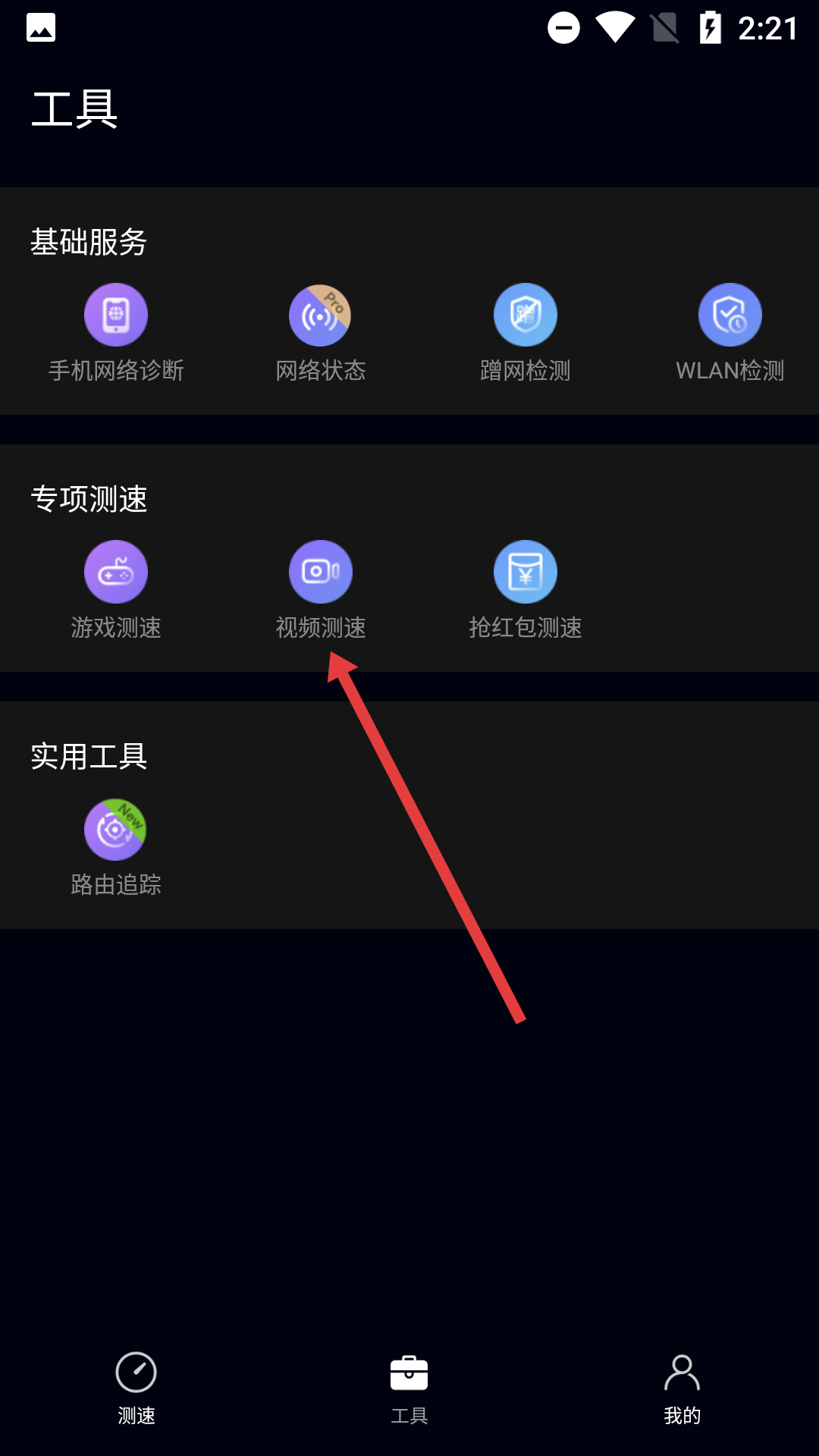The width and height of the screenshot is (819, 1456).
Task: Select the 工具 tab
Action: tap(409, 1387)
